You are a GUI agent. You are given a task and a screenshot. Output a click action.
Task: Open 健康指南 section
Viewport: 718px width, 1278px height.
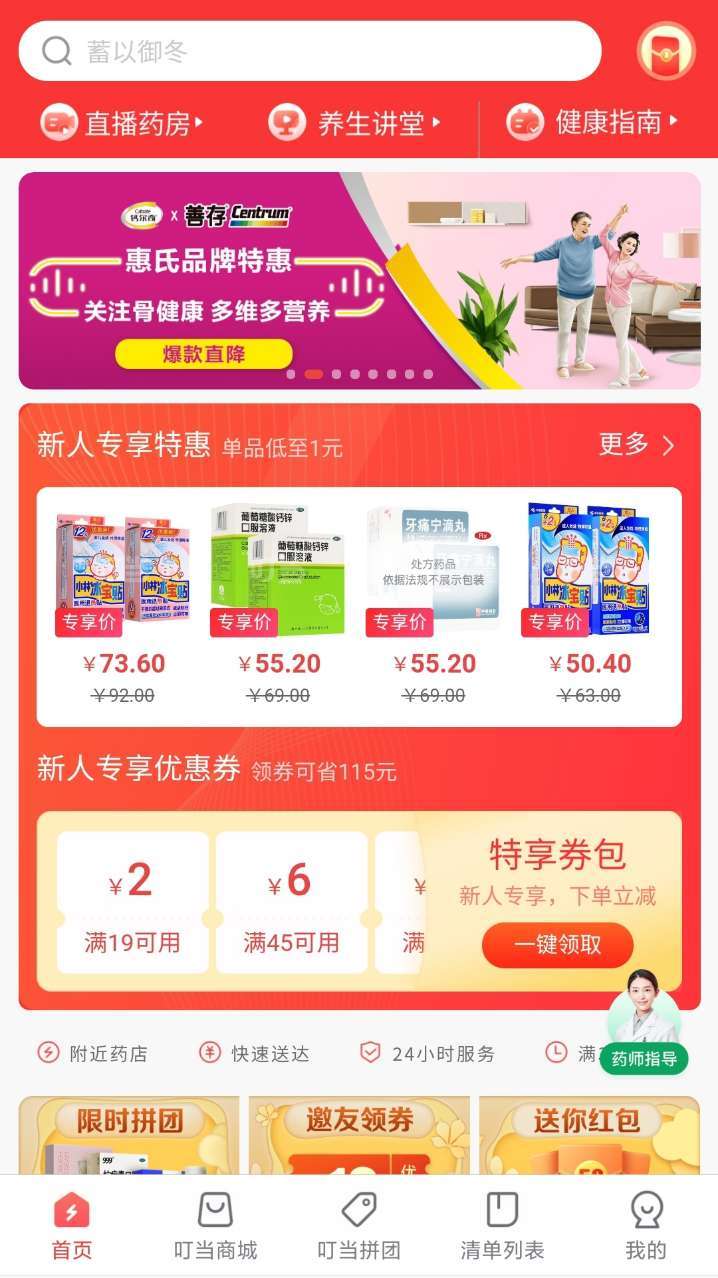coord(592,122)
